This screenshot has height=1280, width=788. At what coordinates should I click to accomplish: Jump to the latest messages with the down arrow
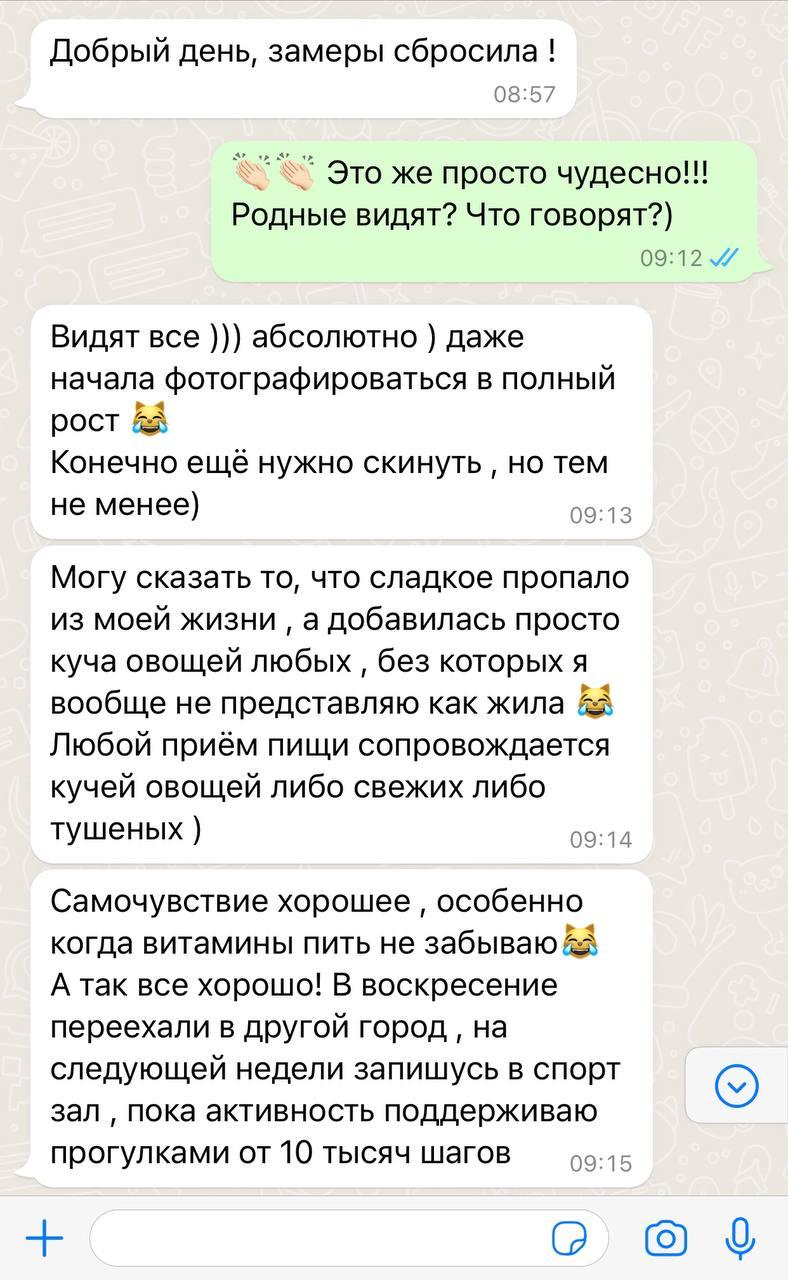pos(738,1084)
